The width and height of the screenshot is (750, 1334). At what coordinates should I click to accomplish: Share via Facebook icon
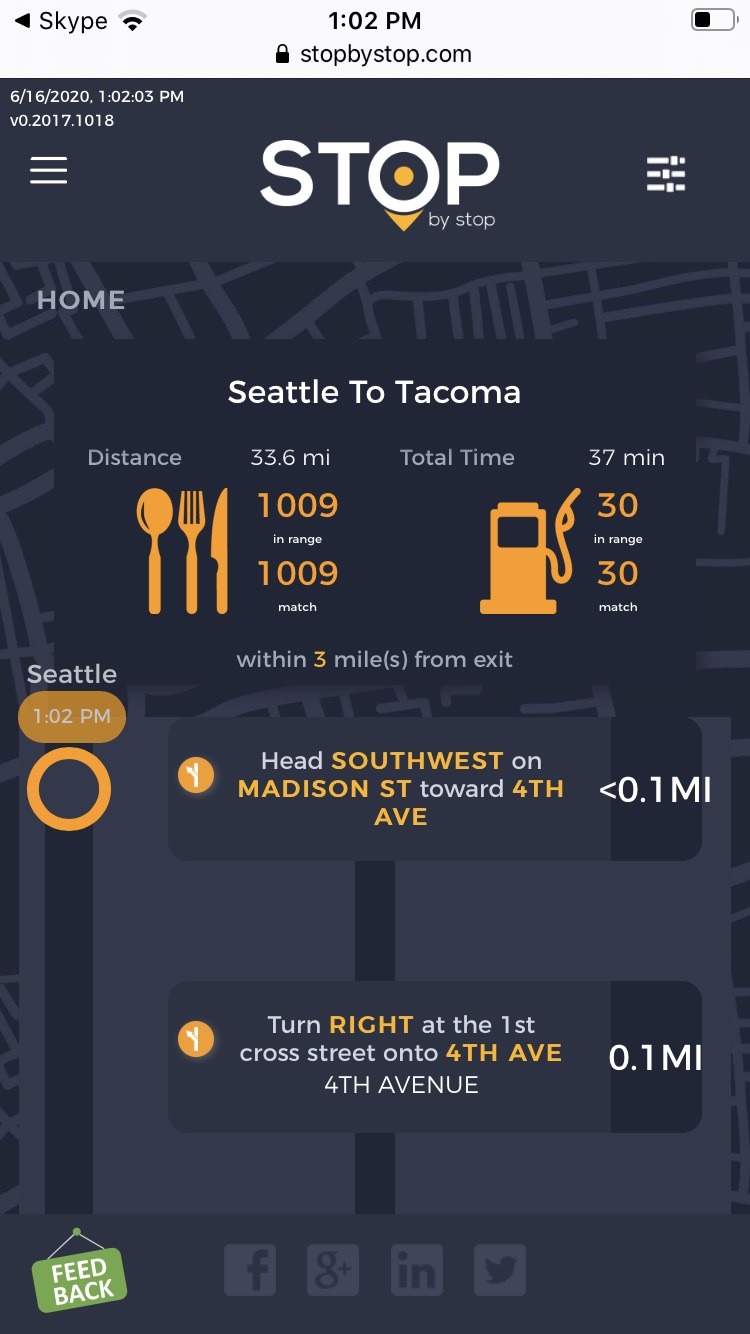(x=250, y=1272)
